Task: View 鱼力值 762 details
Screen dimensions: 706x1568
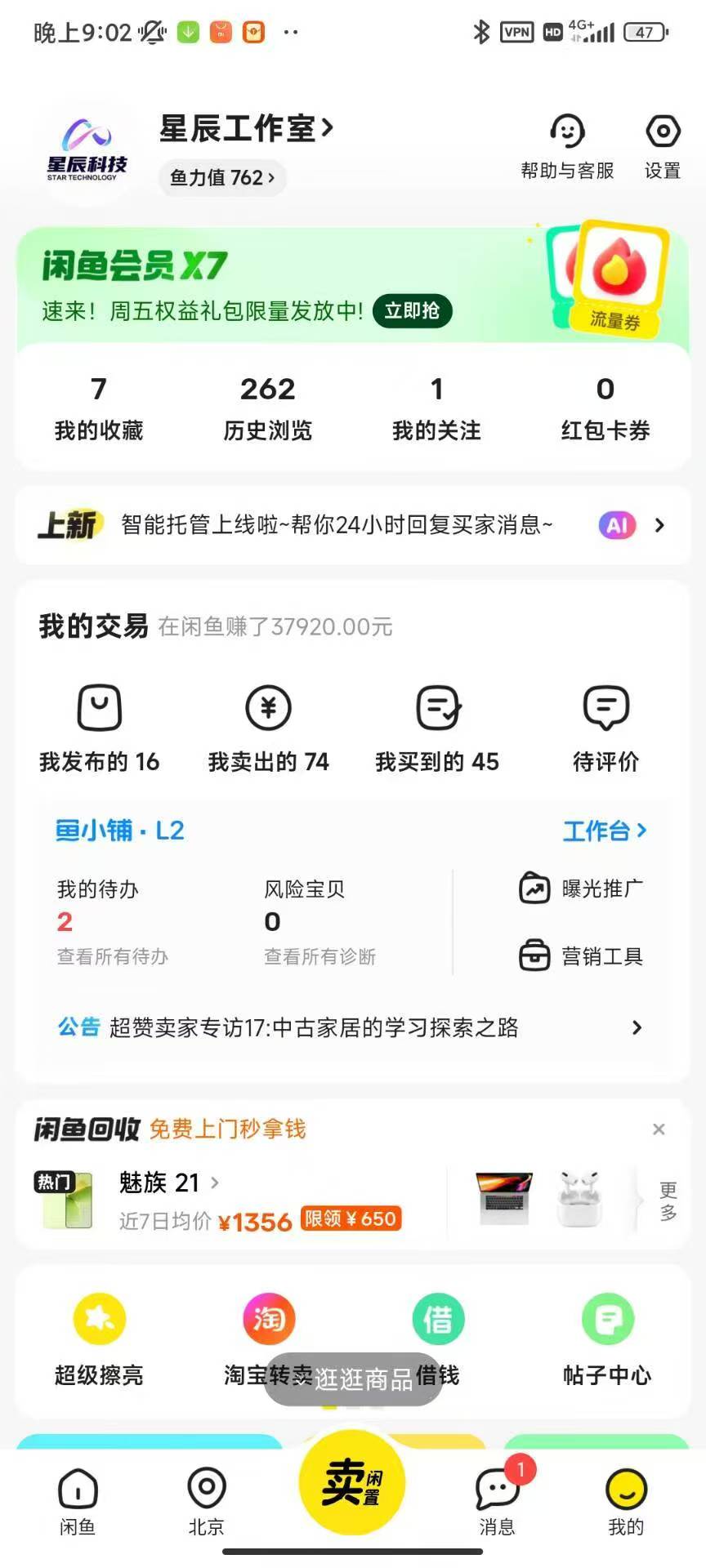Action: (221, 178)
